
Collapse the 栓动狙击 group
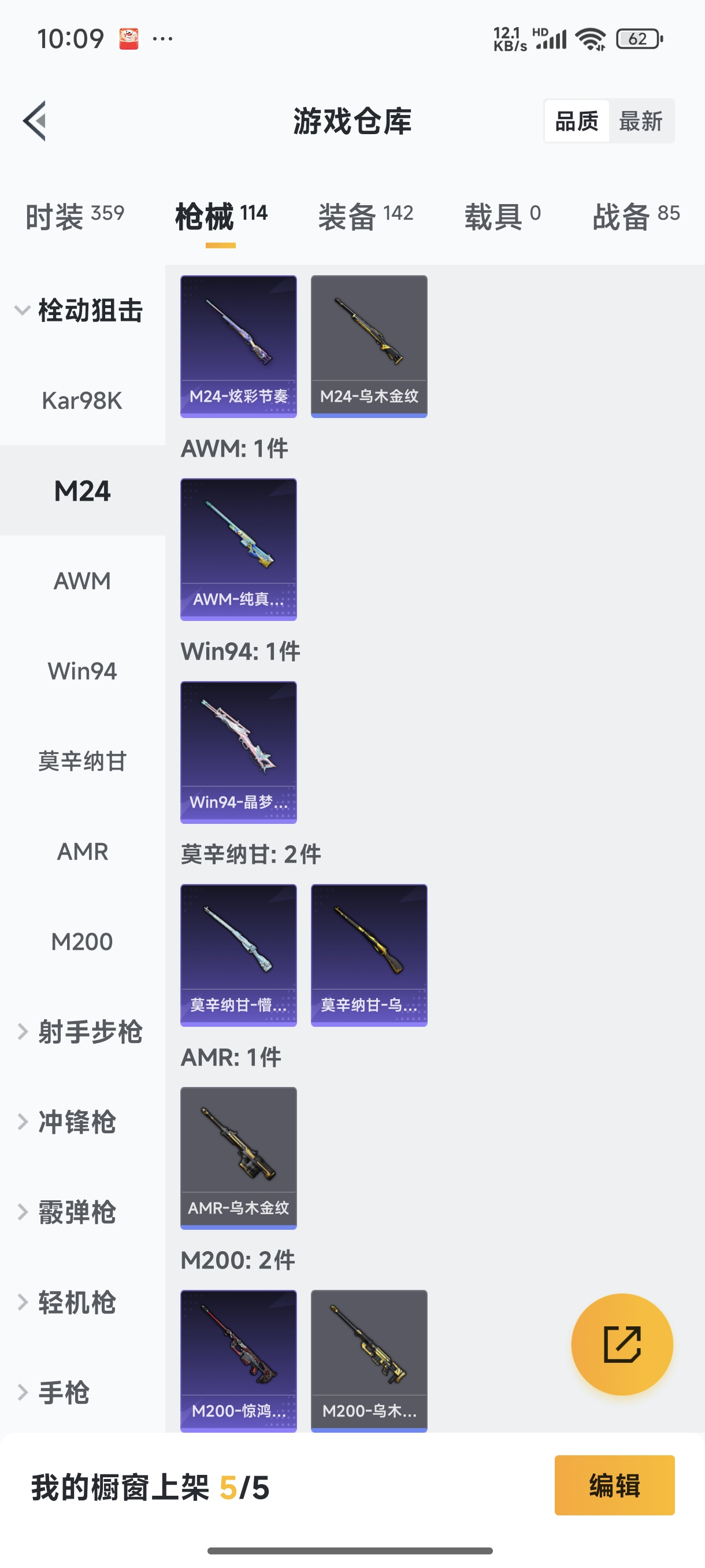pyautogui.click(x=79, y=310)
